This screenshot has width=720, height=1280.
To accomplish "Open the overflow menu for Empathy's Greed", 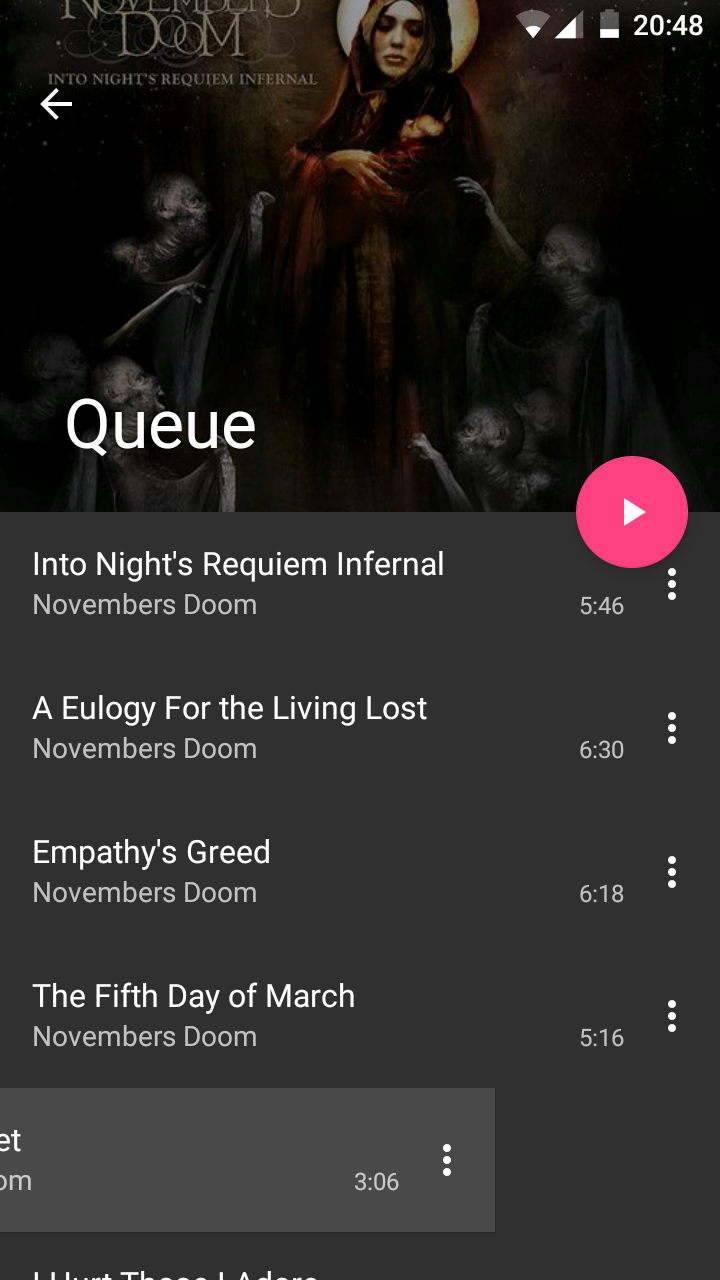I will (x=671, y=872).
